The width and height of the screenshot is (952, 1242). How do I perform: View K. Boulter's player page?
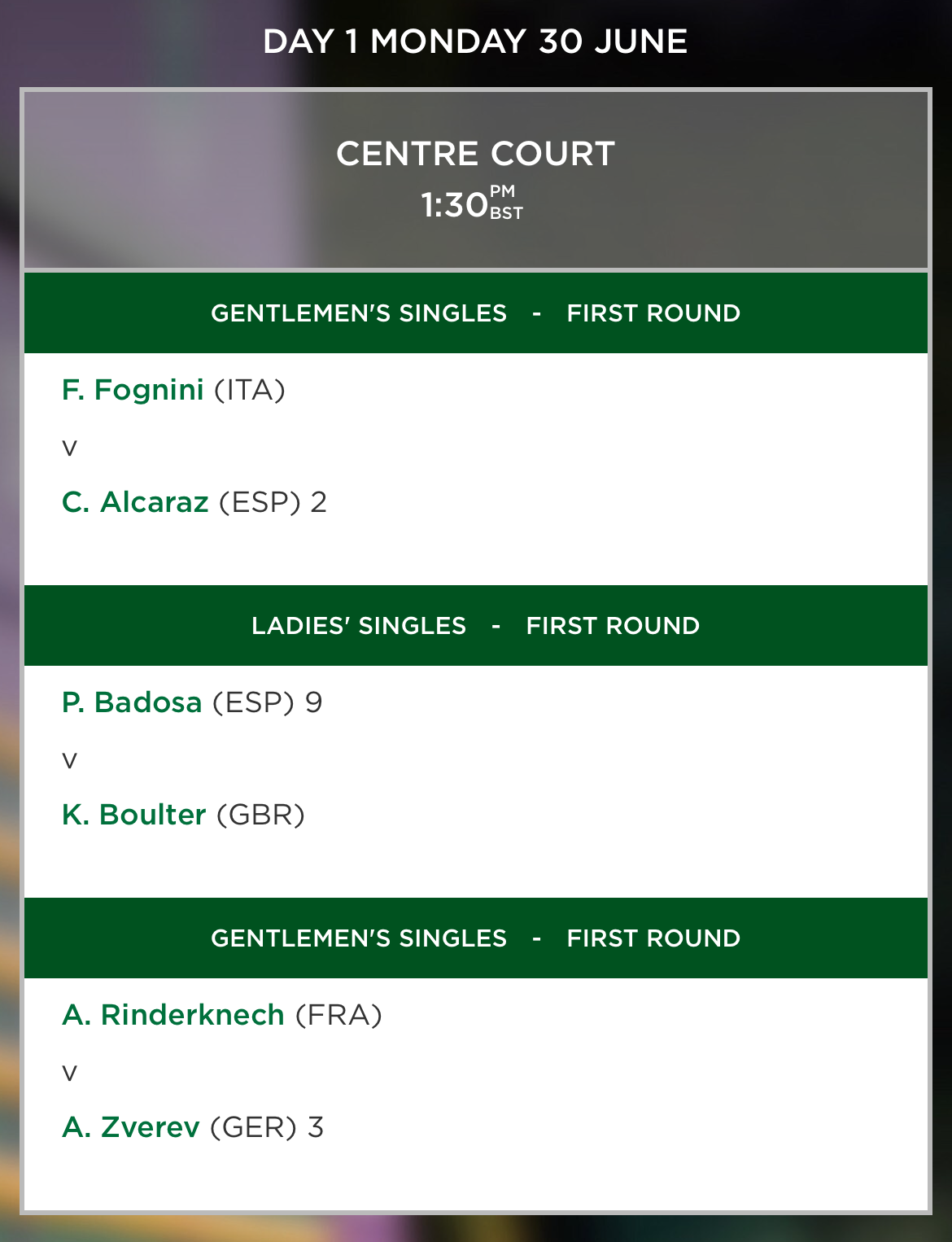pos(134,815)
